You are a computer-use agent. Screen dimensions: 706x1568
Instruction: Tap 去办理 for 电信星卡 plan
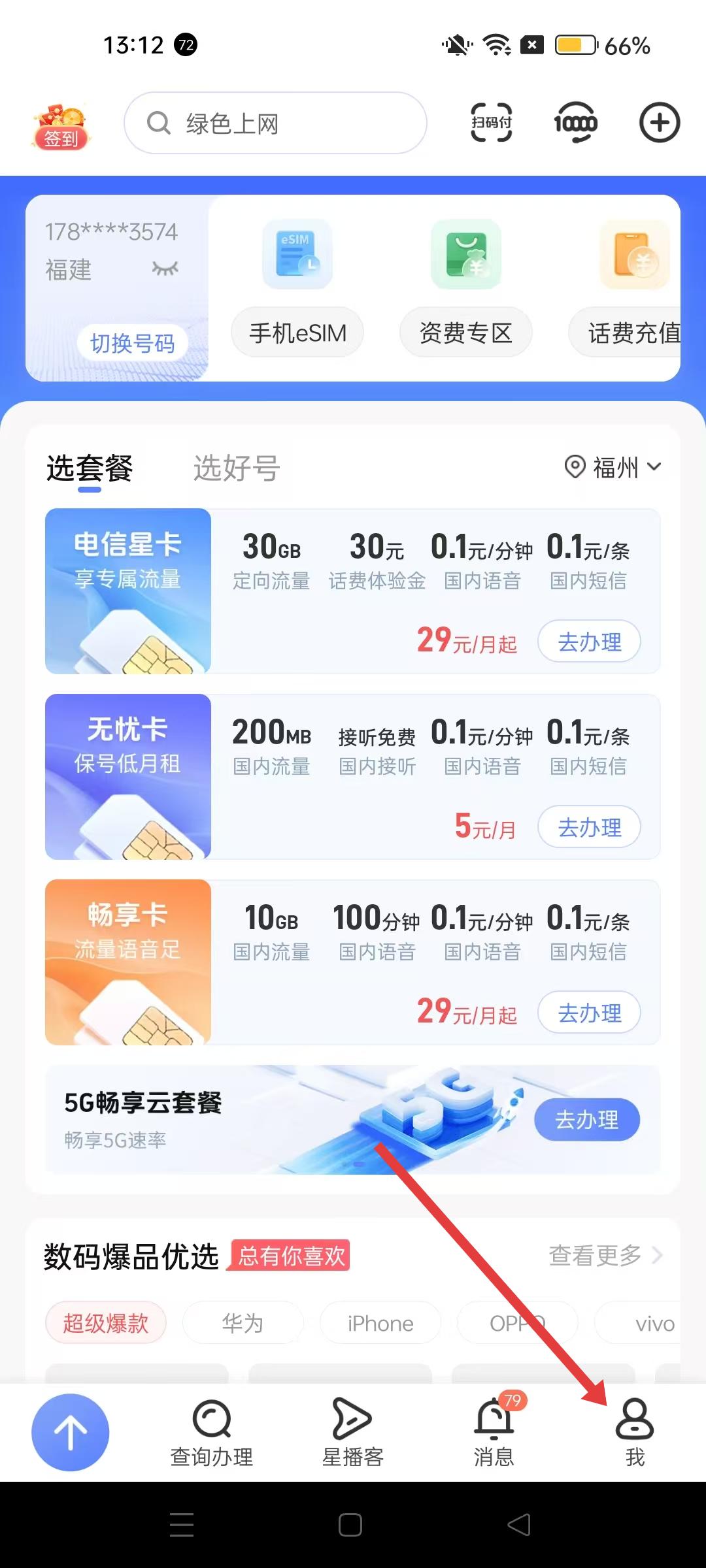point(589,642)
